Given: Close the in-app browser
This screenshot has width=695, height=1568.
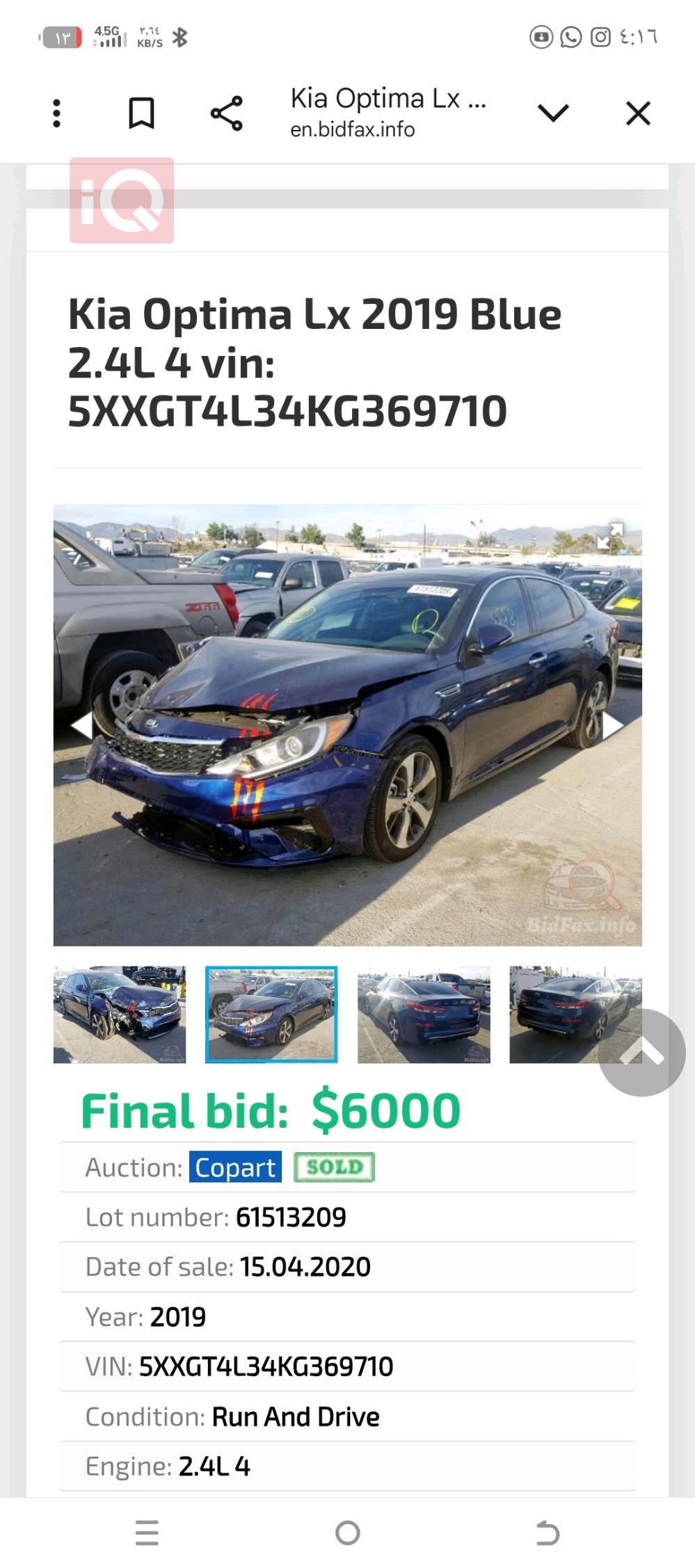Looking at the screenshot, I should [638, 113].
